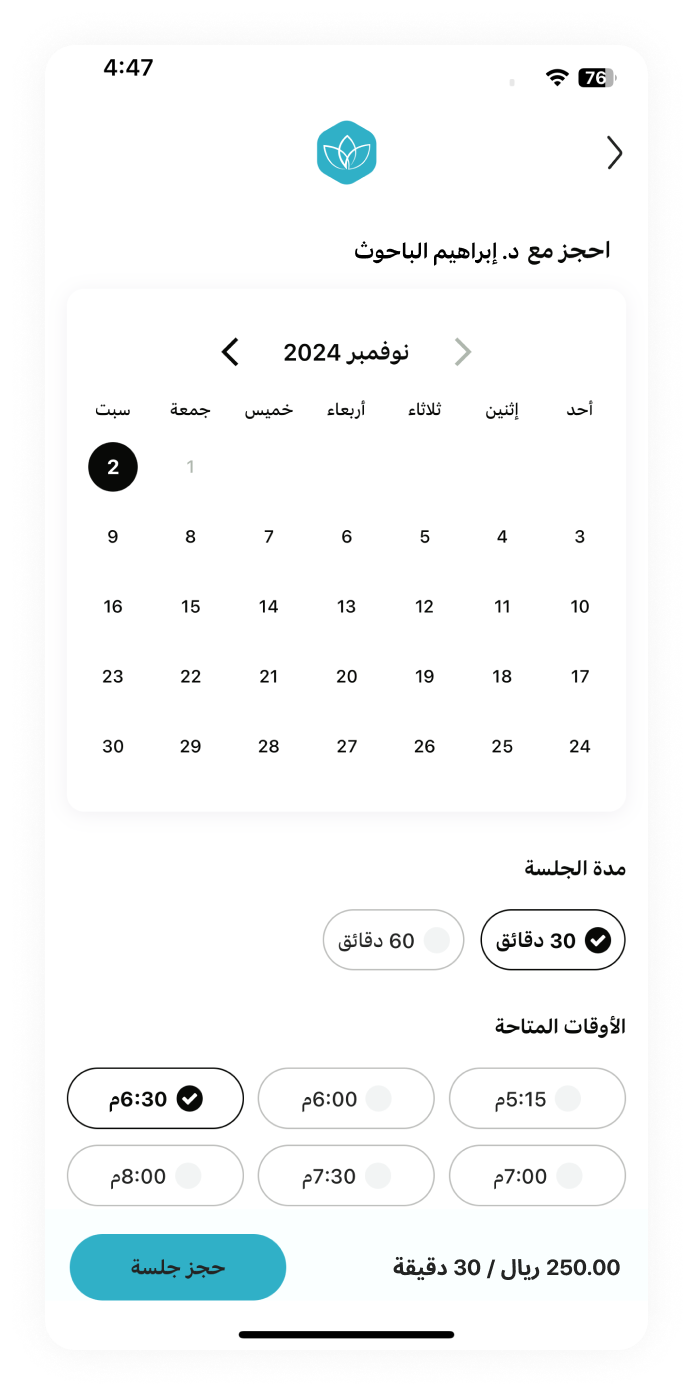Choose the 6:30م time slot
The image size is (693, 1395).
click(x=155, y=1099)
